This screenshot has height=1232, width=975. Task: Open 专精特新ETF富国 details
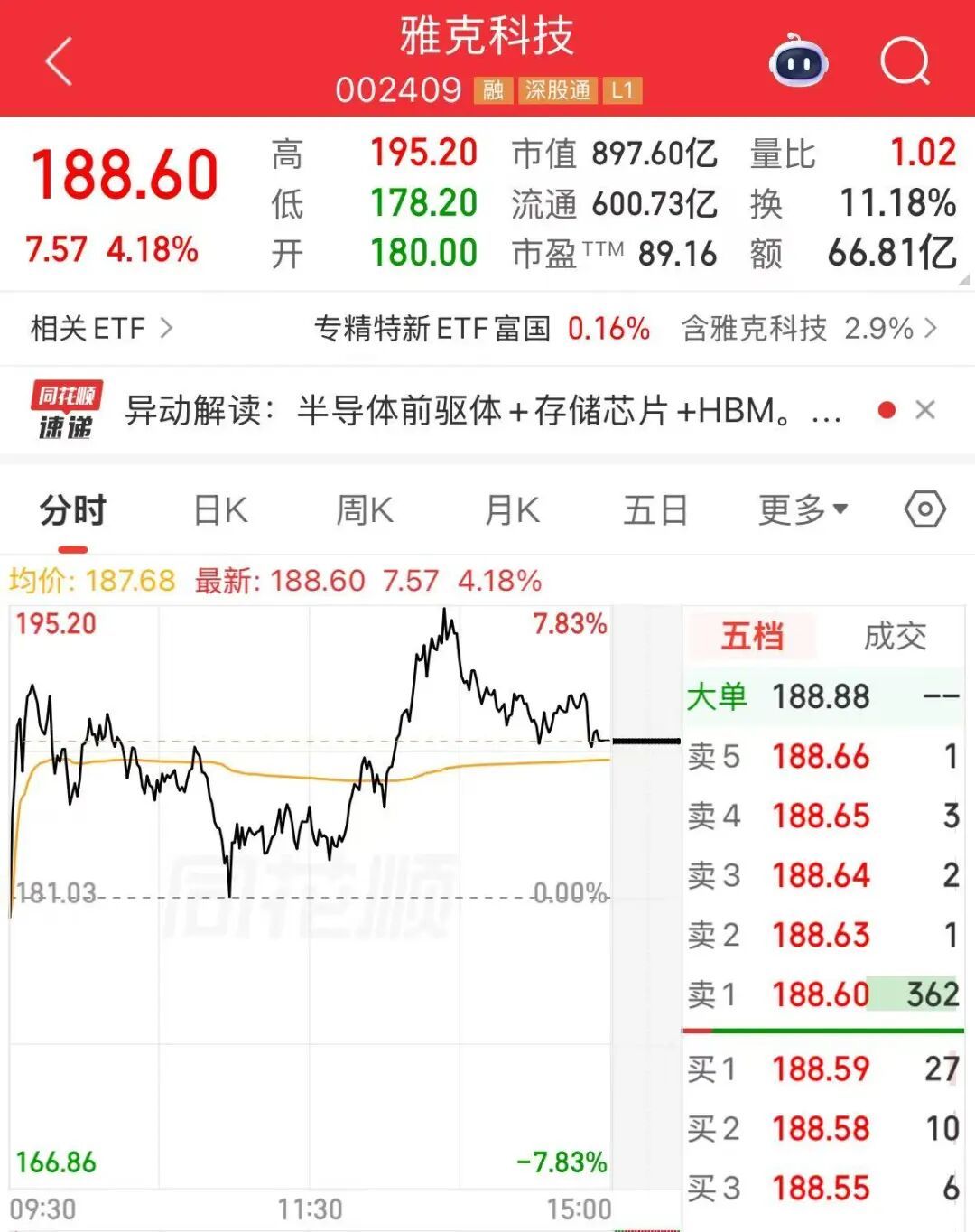(482, 328)
